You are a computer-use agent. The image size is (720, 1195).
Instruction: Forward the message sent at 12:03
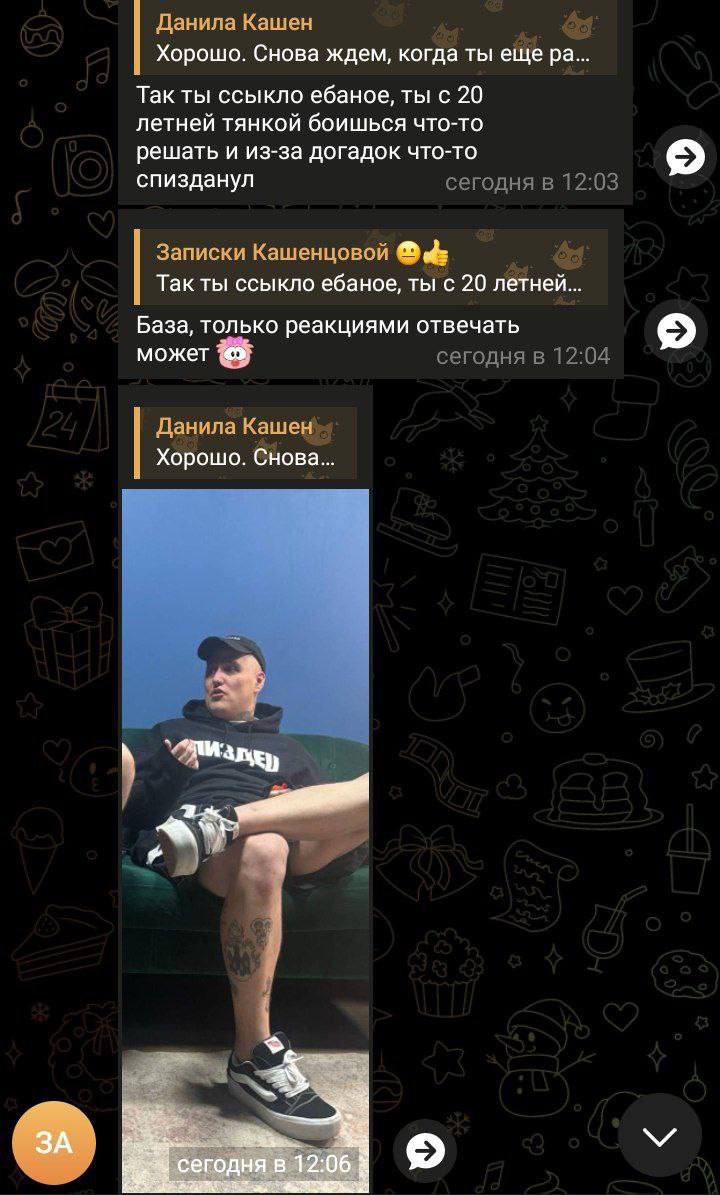[686, 157]
